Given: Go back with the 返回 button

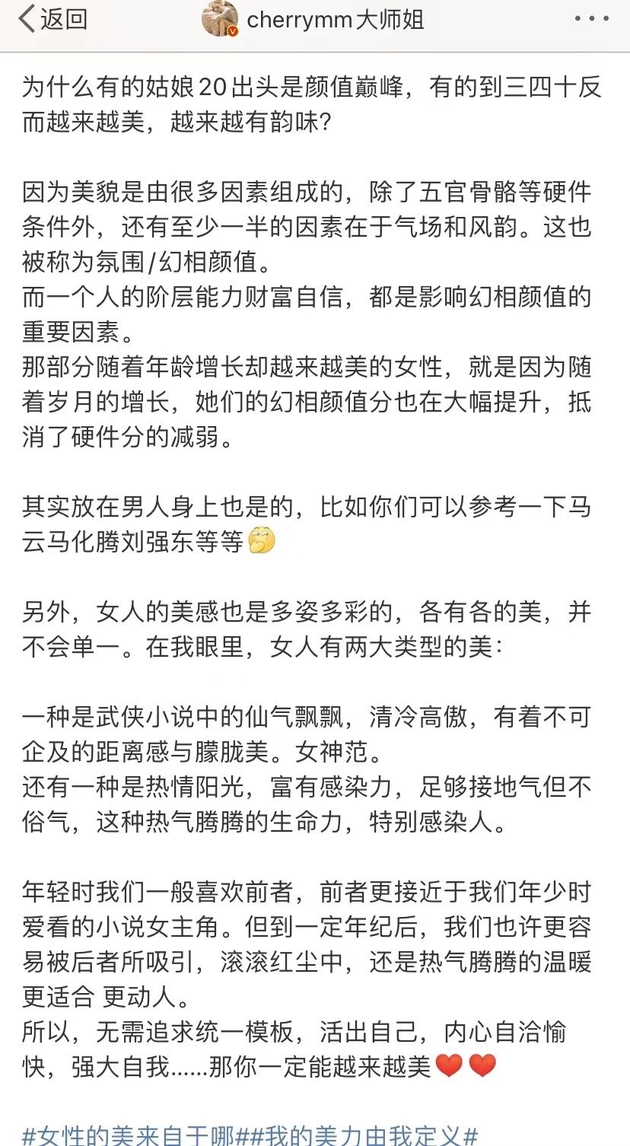Looking at the screenshot, I should tap(53, 20).
